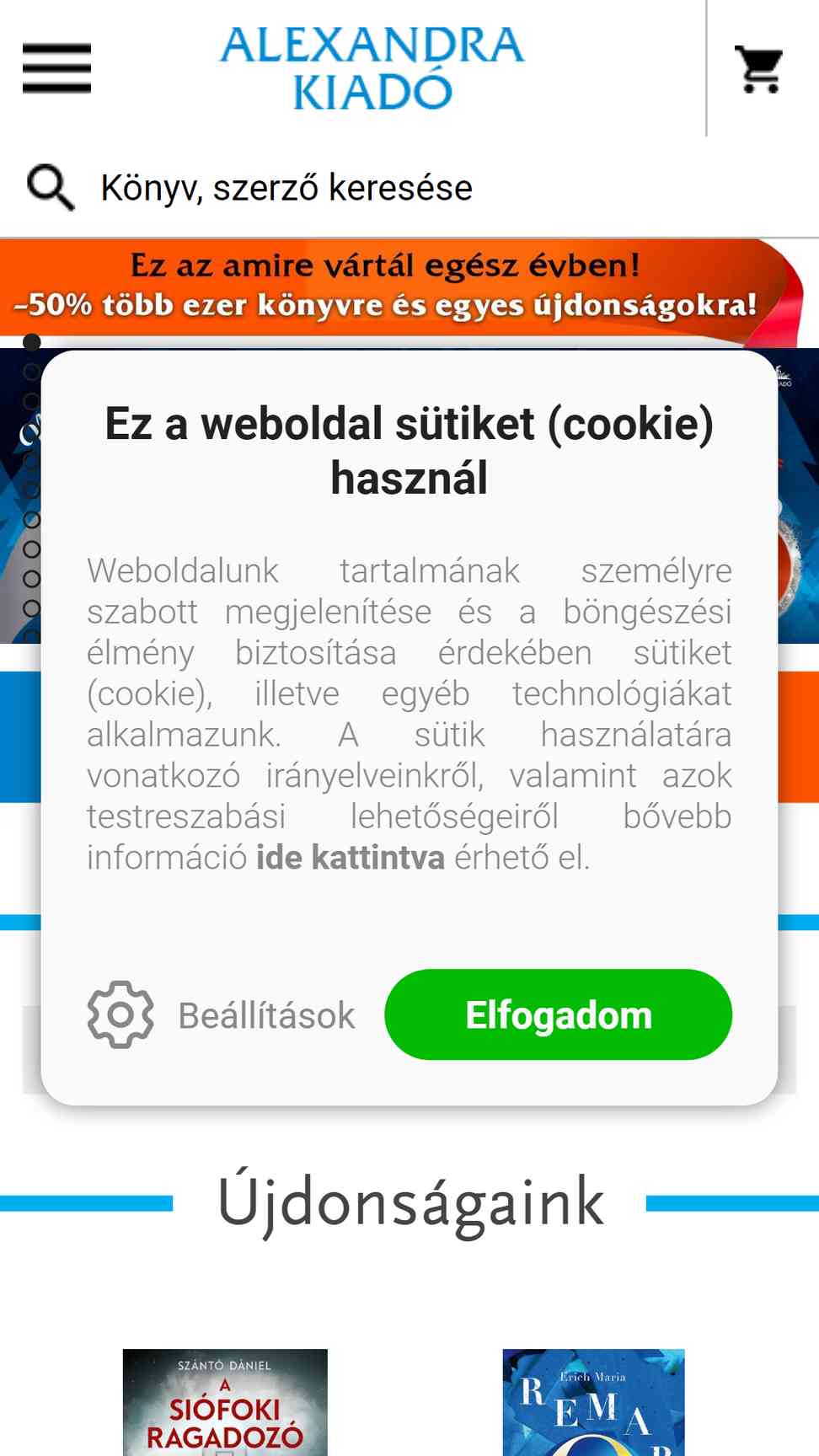The image size is (819, 1456).
Task: Accept cookies with the Elfogadom button
Action: coord(558,1014)
